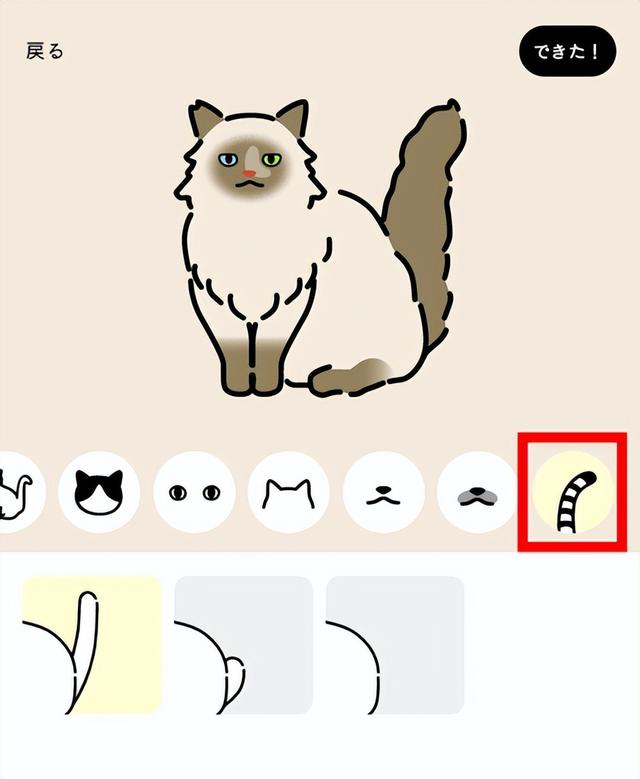Viewport: 640px width, 779px height.
Task: Tap the できた! done button
Action: coord(566,51)
